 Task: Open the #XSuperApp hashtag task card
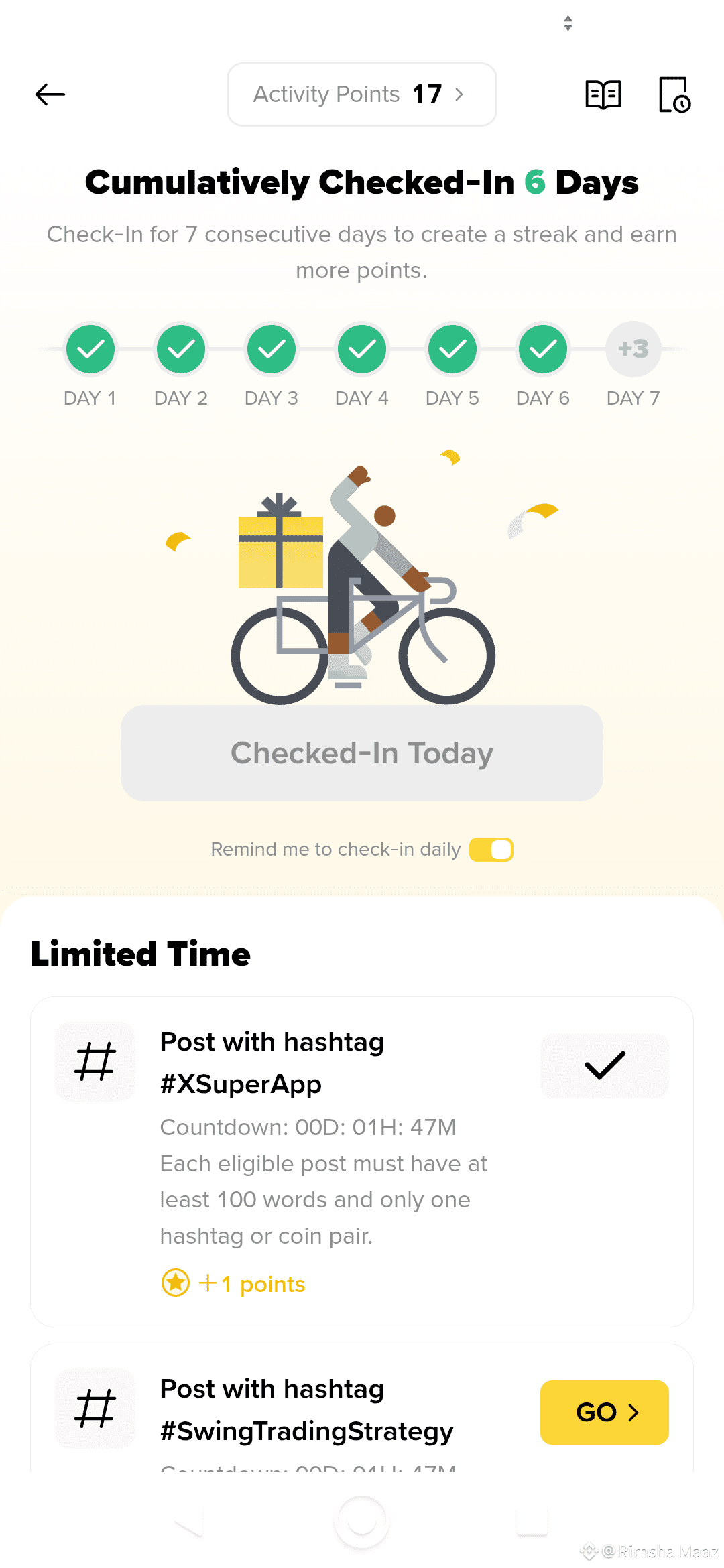point(322,1139)
